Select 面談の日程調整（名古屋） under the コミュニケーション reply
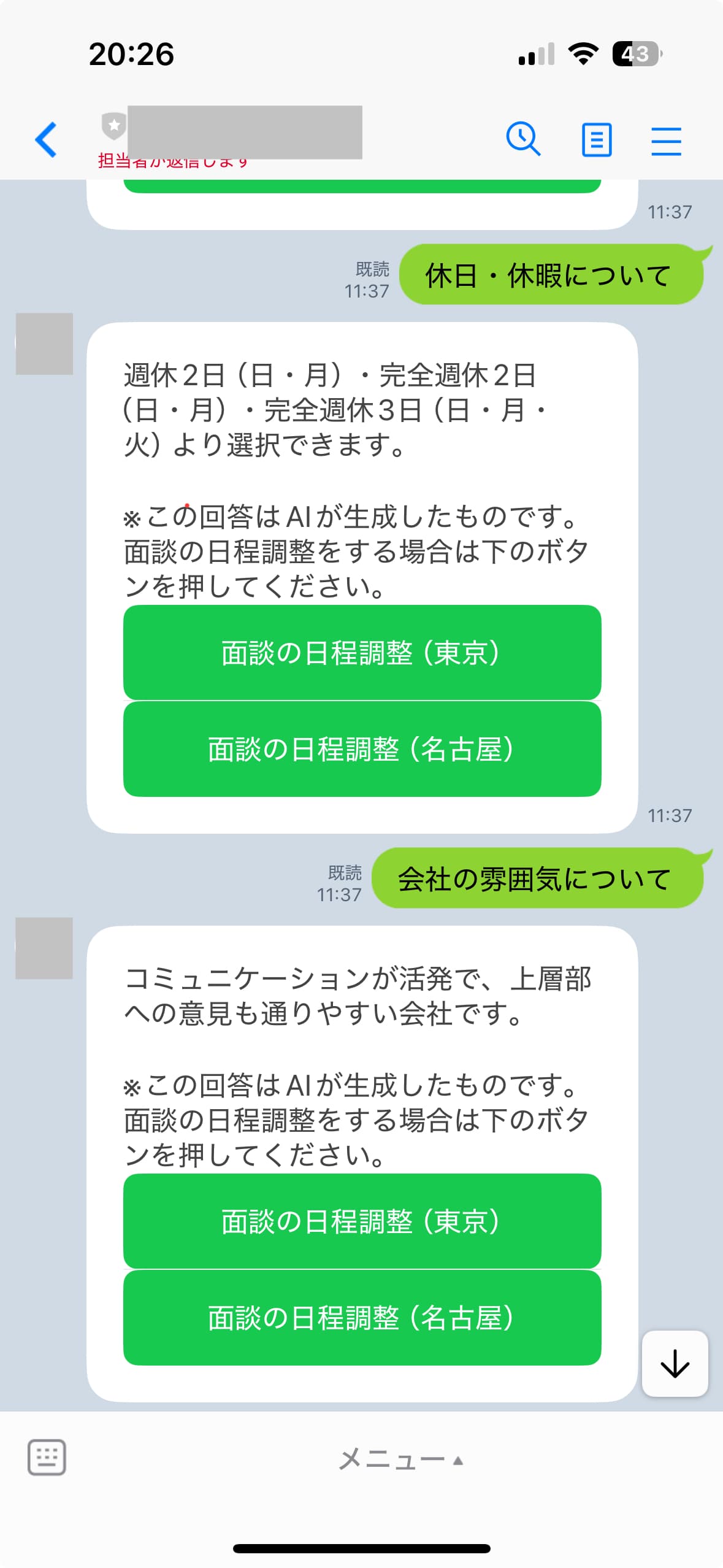The image size is (723, 1568). [x=362, y=1317]
